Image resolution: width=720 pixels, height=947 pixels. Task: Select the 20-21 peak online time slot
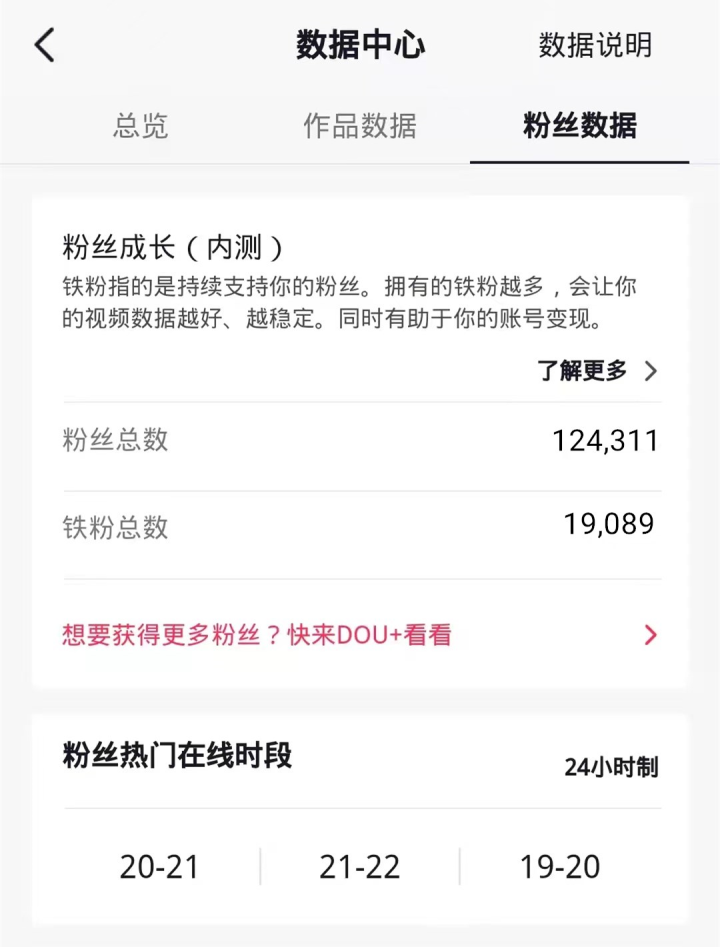point(158,867)
